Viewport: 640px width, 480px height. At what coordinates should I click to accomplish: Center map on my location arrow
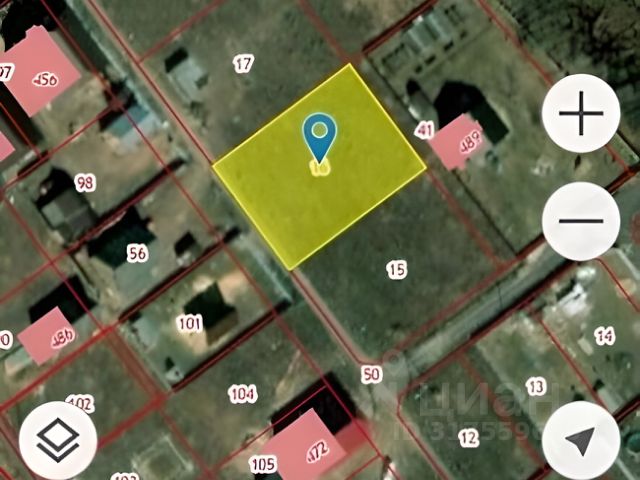[x=579, y=439]
